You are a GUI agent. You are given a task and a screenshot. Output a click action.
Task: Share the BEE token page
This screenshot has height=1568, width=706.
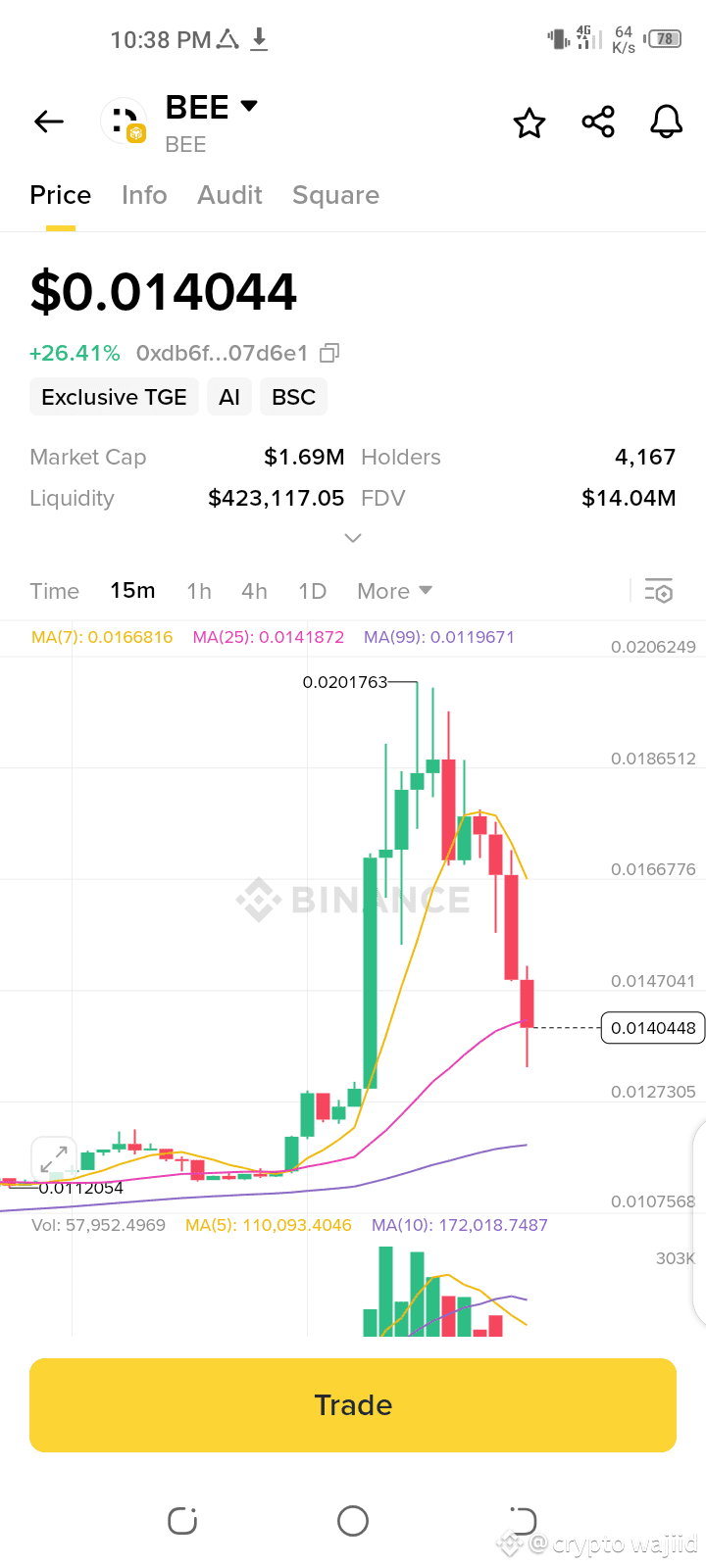(x=598, y=122)
